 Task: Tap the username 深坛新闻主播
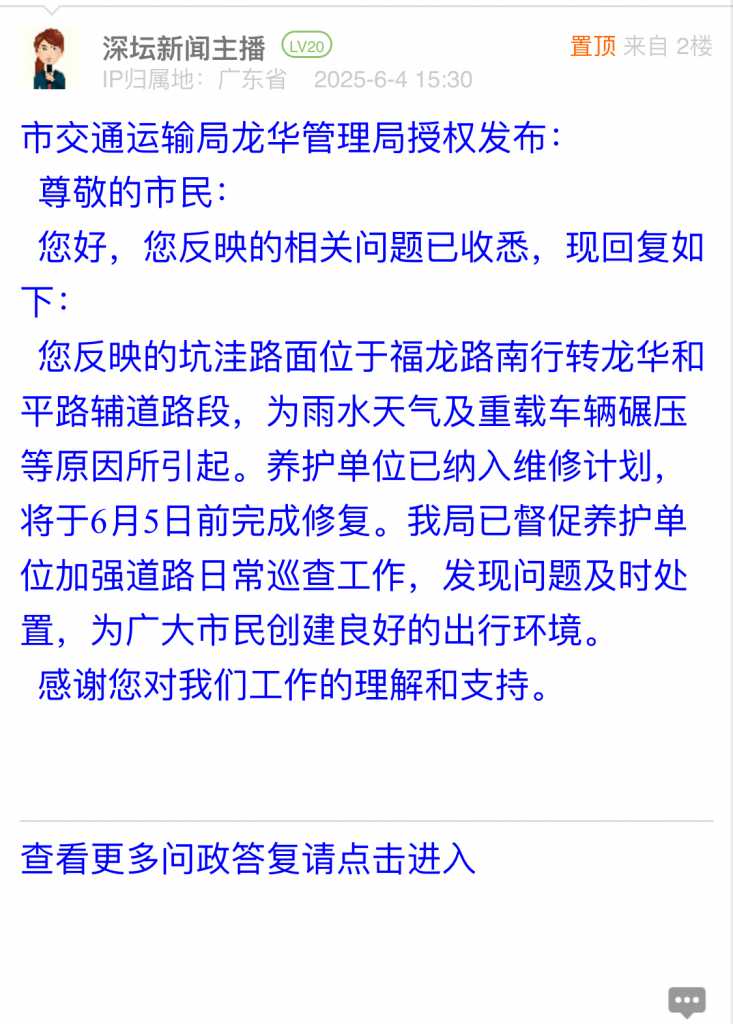184,47
